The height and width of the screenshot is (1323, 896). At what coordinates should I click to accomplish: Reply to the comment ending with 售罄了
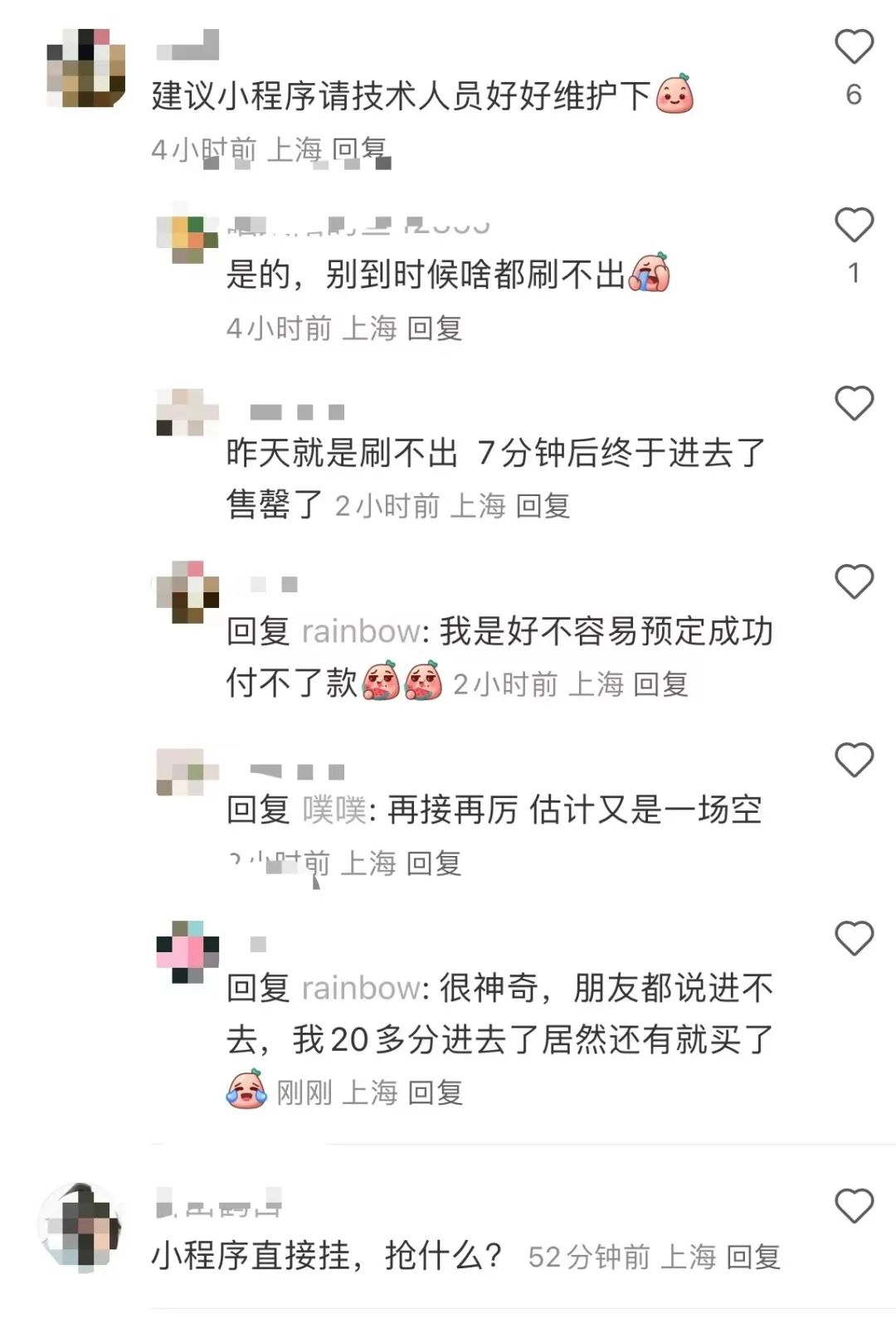click(543, 506)
